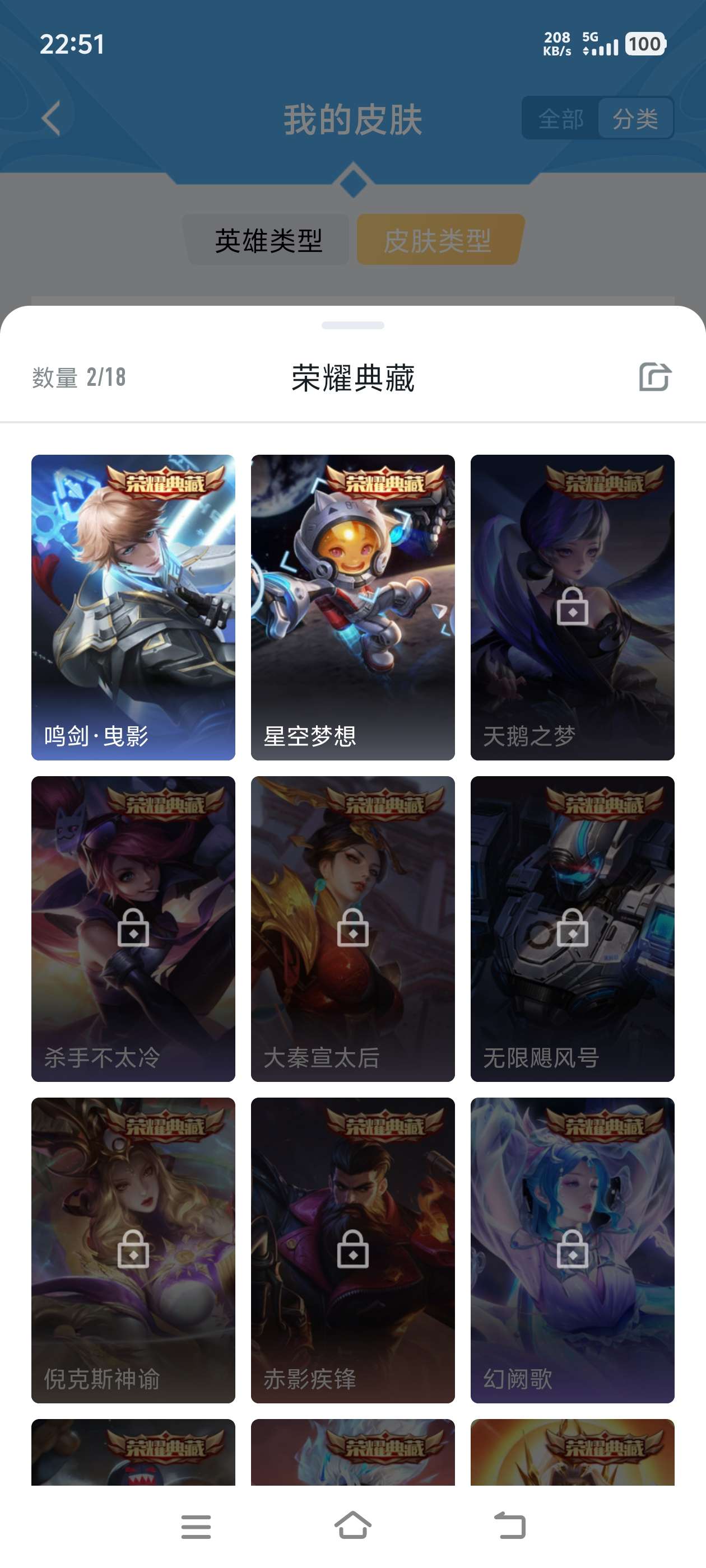Open the 鸣剑·曳影 skin card
The width and height of the screenshot is (706, 1568).
(x=133, y=607)
